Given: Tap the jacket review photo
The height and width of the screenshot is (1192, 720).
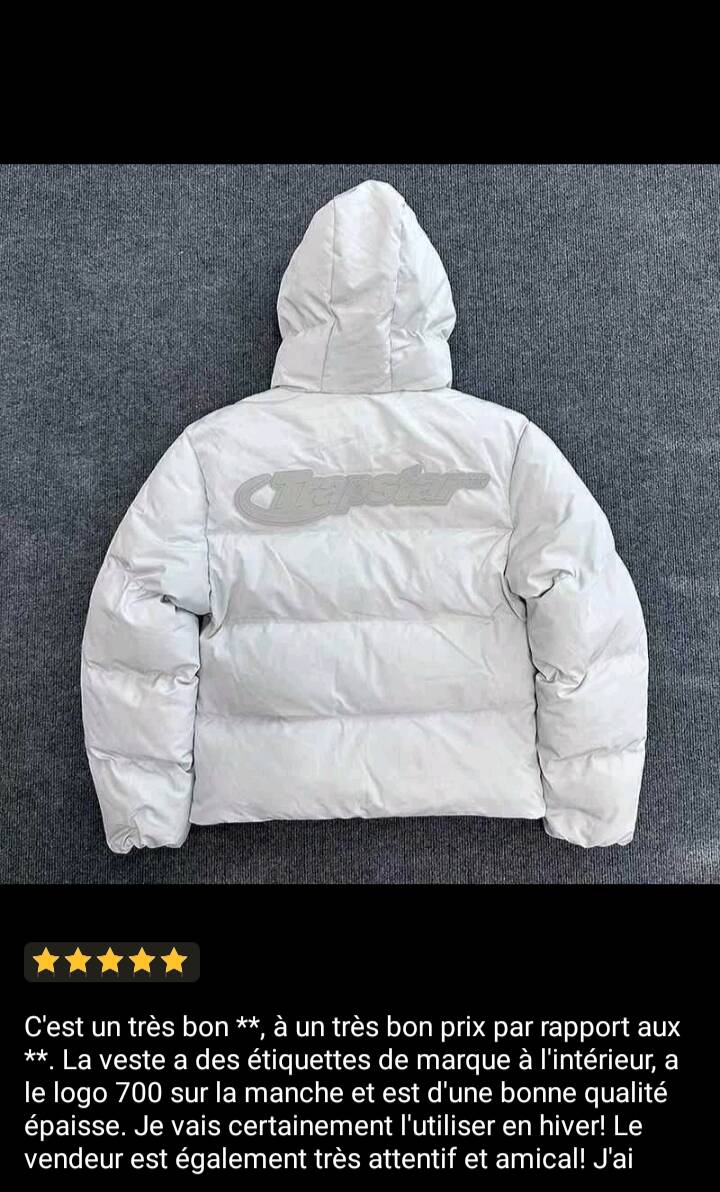Looking at the screenshot, I should pyautogui.click(x=360, y=524).
